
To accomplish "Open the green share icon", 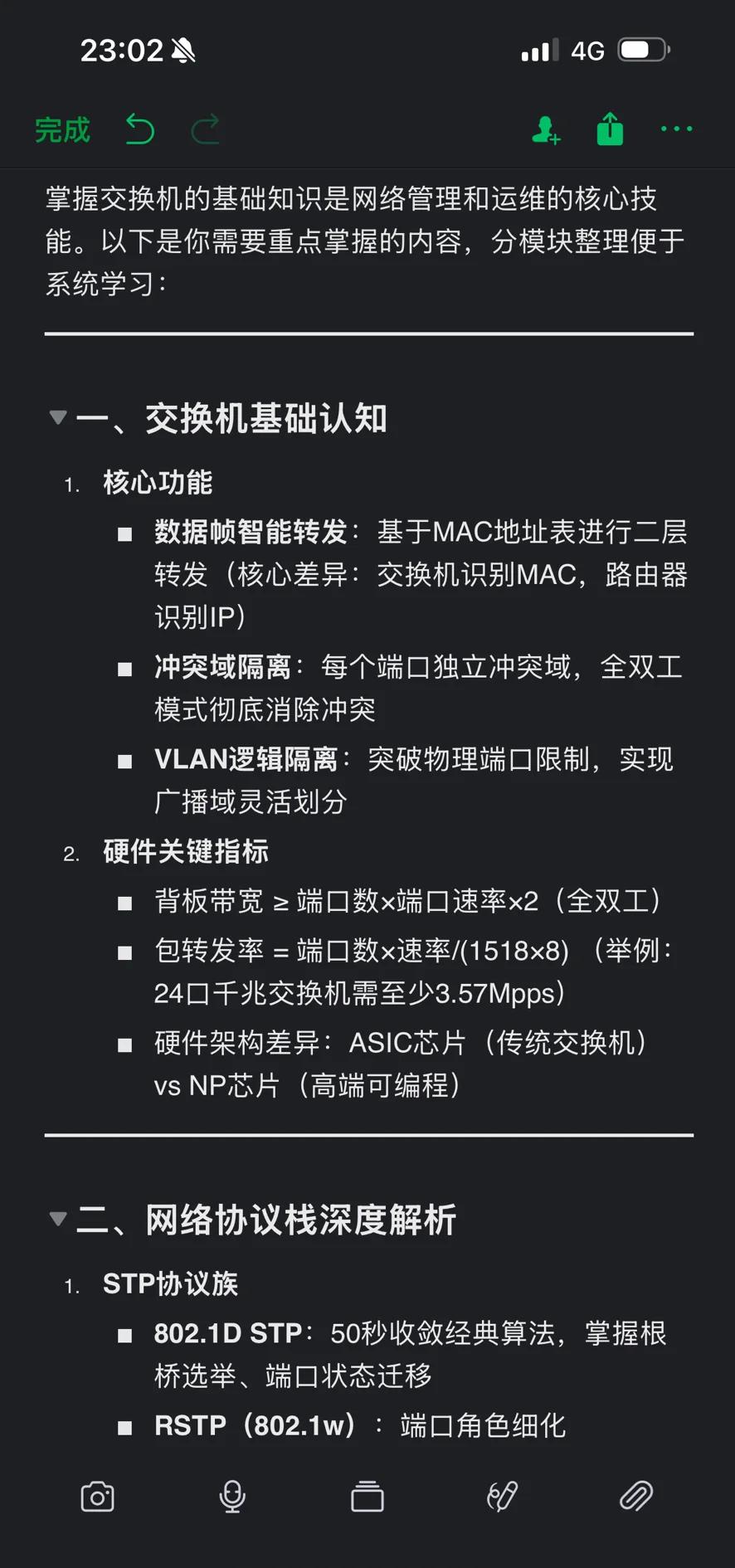I will pyautogui.click(x=610, y=130).
